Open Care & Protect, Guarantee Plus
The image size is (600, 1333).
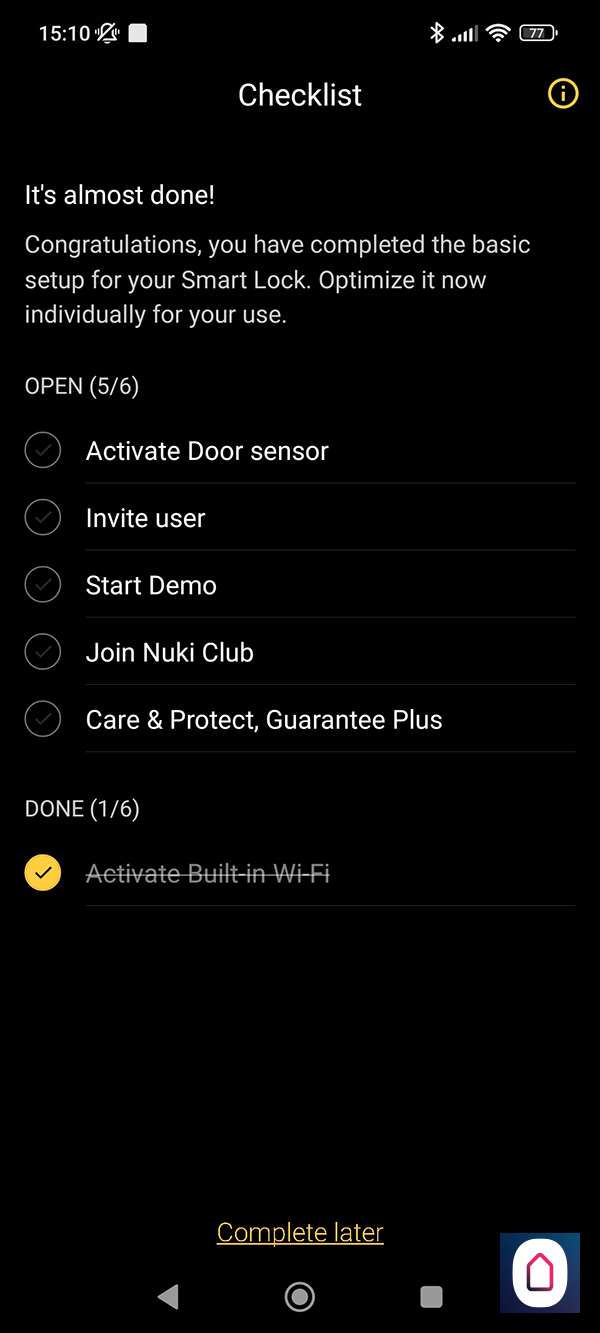pos(264,719)
